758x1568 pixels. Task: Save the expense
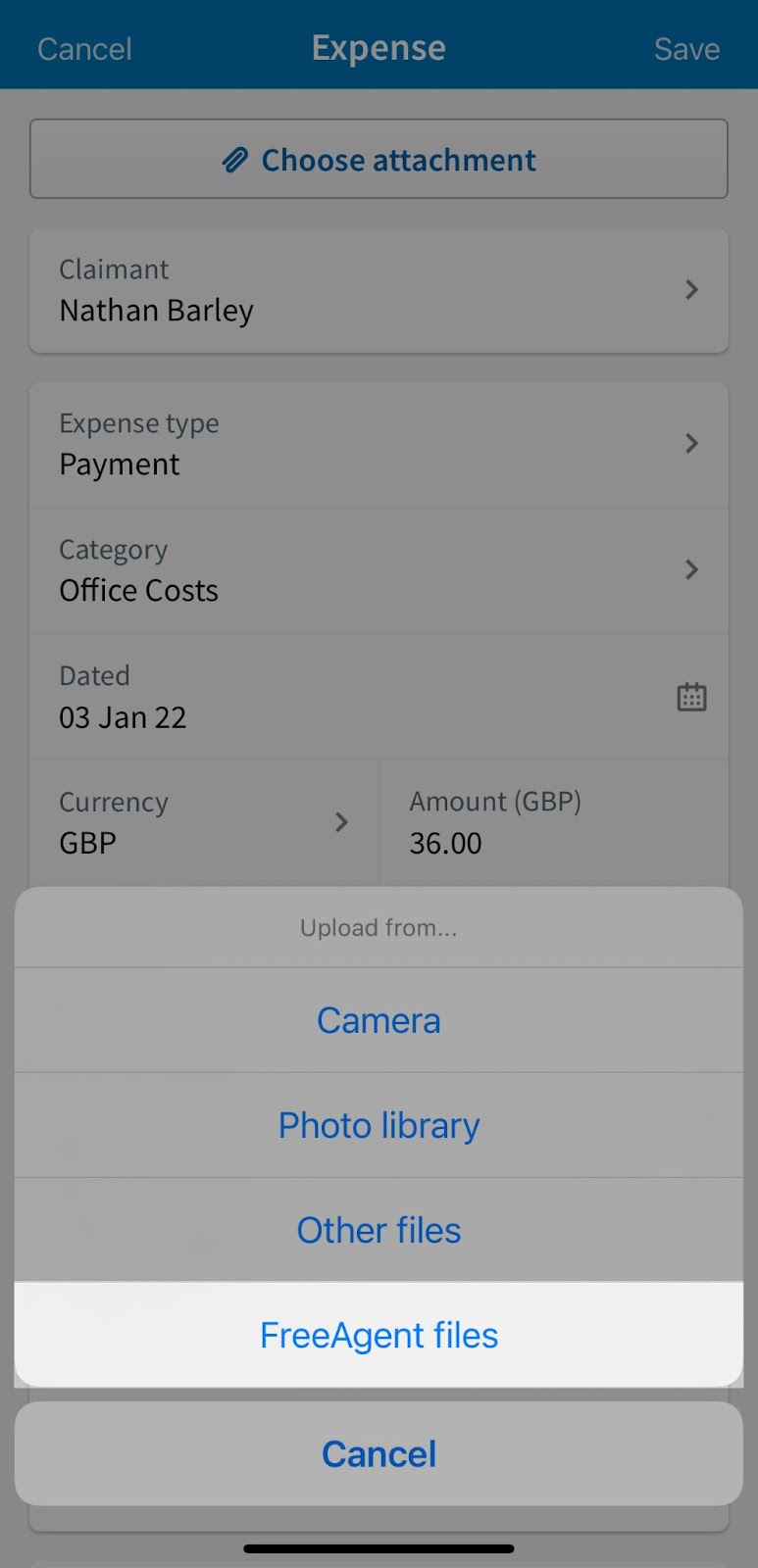[686, 49]
